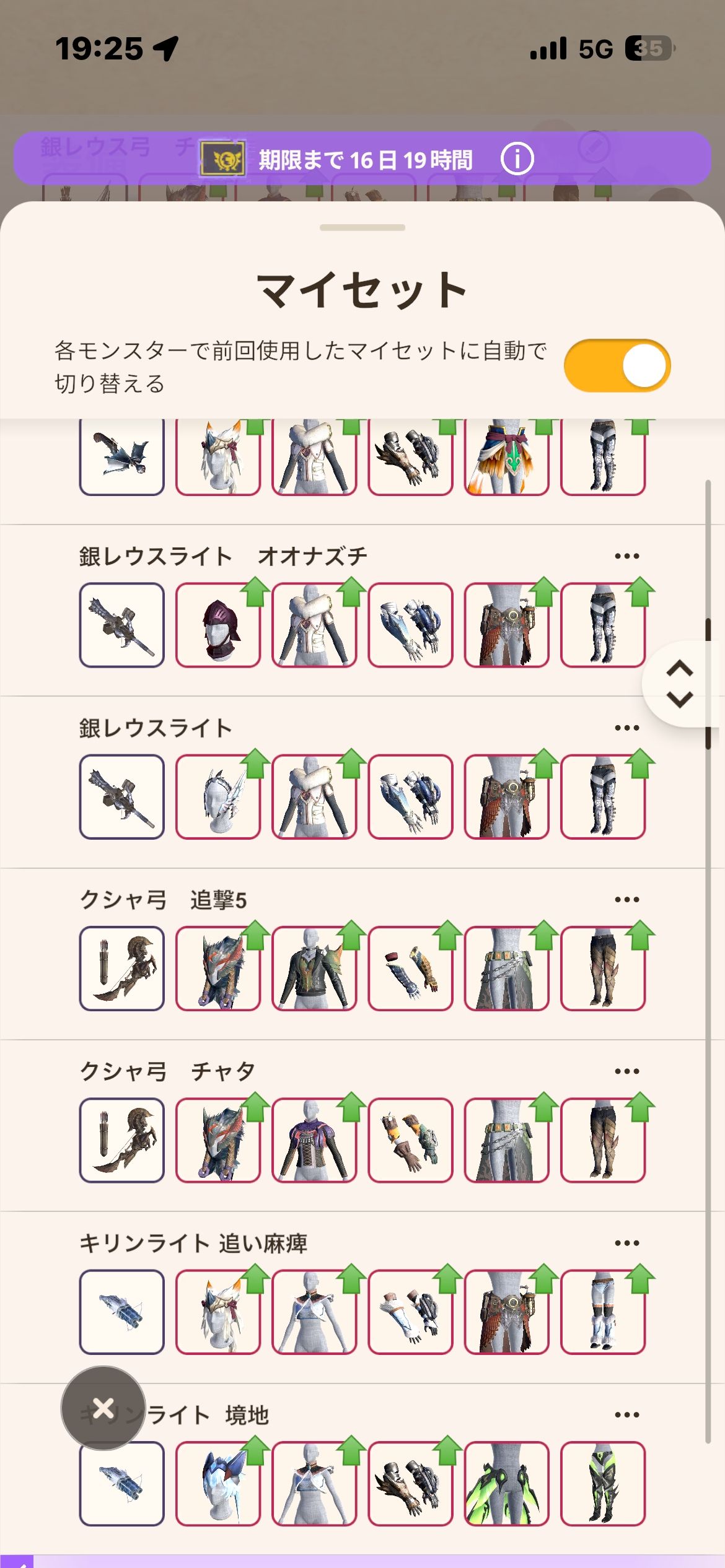The height and width of the screenshot is (1568, 725).
Task: Open the three-dot menu for 銀レウスライト set
Action: point(626,728)
